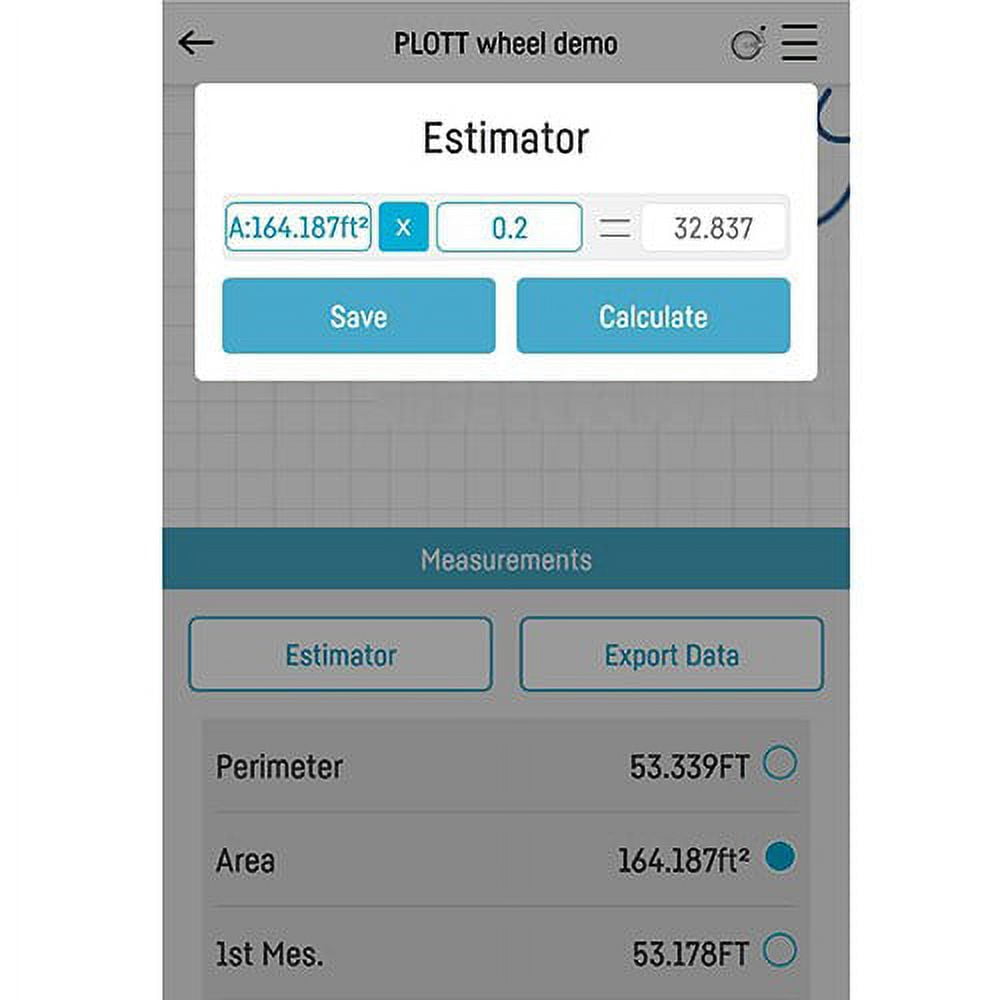Select the Perimeter radio button
Viewport: 1000px width, 1000px height.
pos(779,765)
